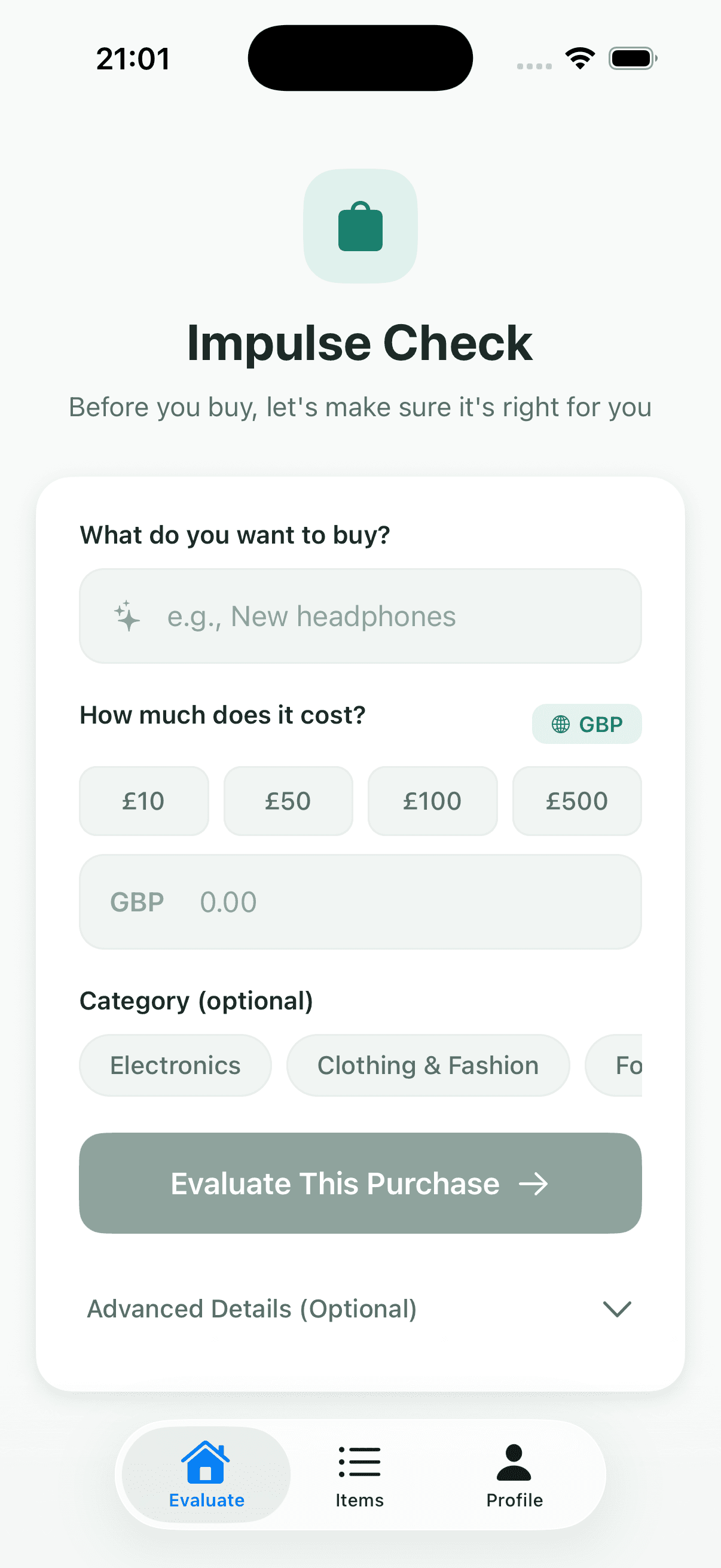The image size is (721, 1568).
Task: Click the shopping bag app icon
Action: pos(360,227)
